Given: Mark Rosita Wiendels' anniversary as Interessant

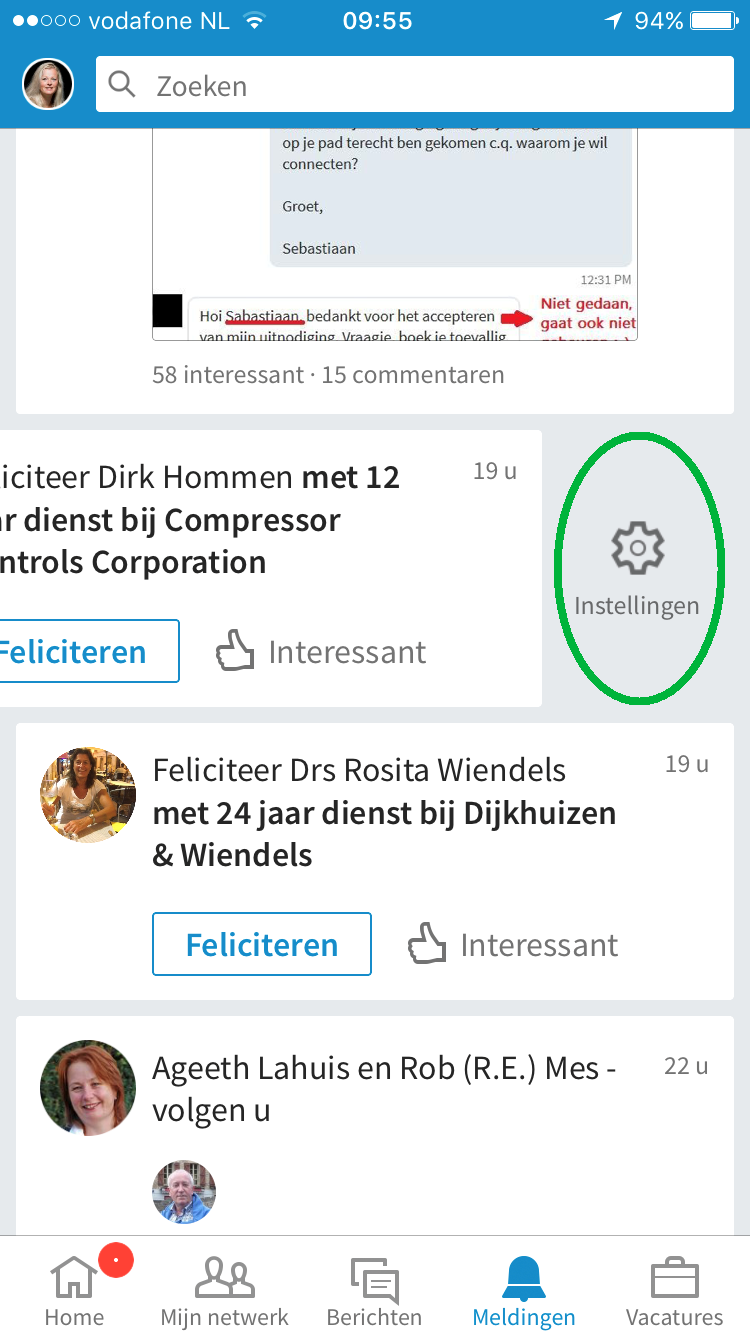Looking at the screenshot, I should 513,944.
